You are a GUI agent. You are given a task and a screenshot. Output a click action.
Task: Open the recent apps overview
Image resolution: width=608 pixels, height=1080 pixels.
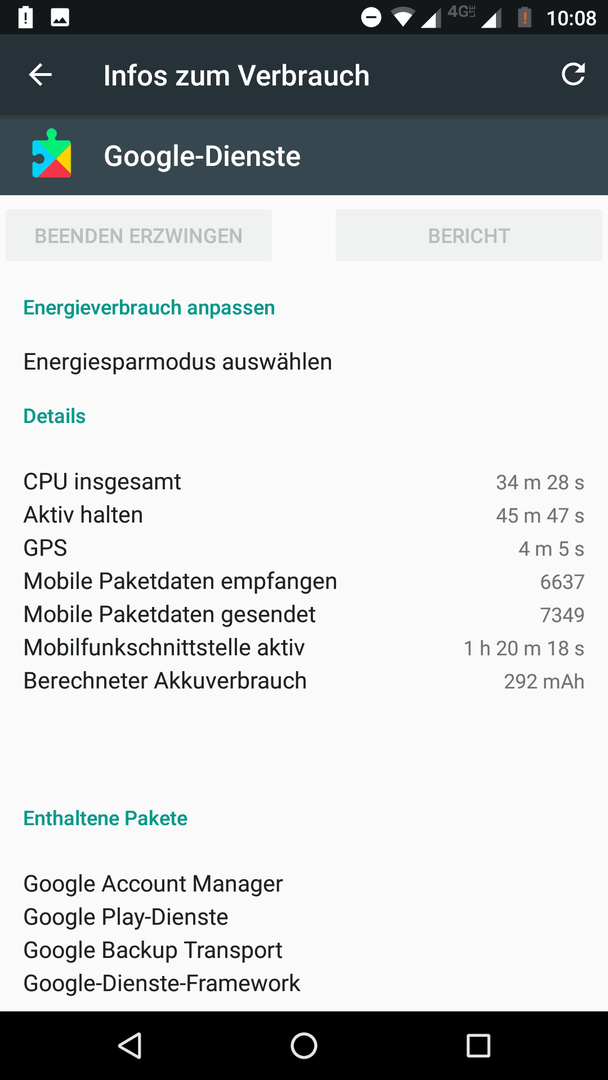[x=478, y=1045]
